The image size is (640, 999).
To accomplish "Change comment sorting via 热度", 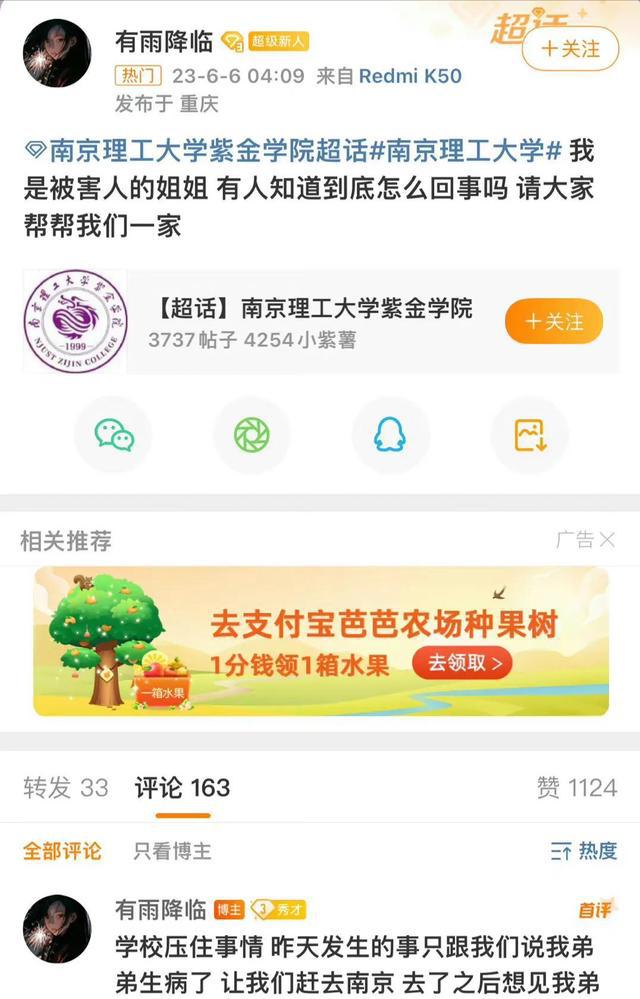I will 585,851.
